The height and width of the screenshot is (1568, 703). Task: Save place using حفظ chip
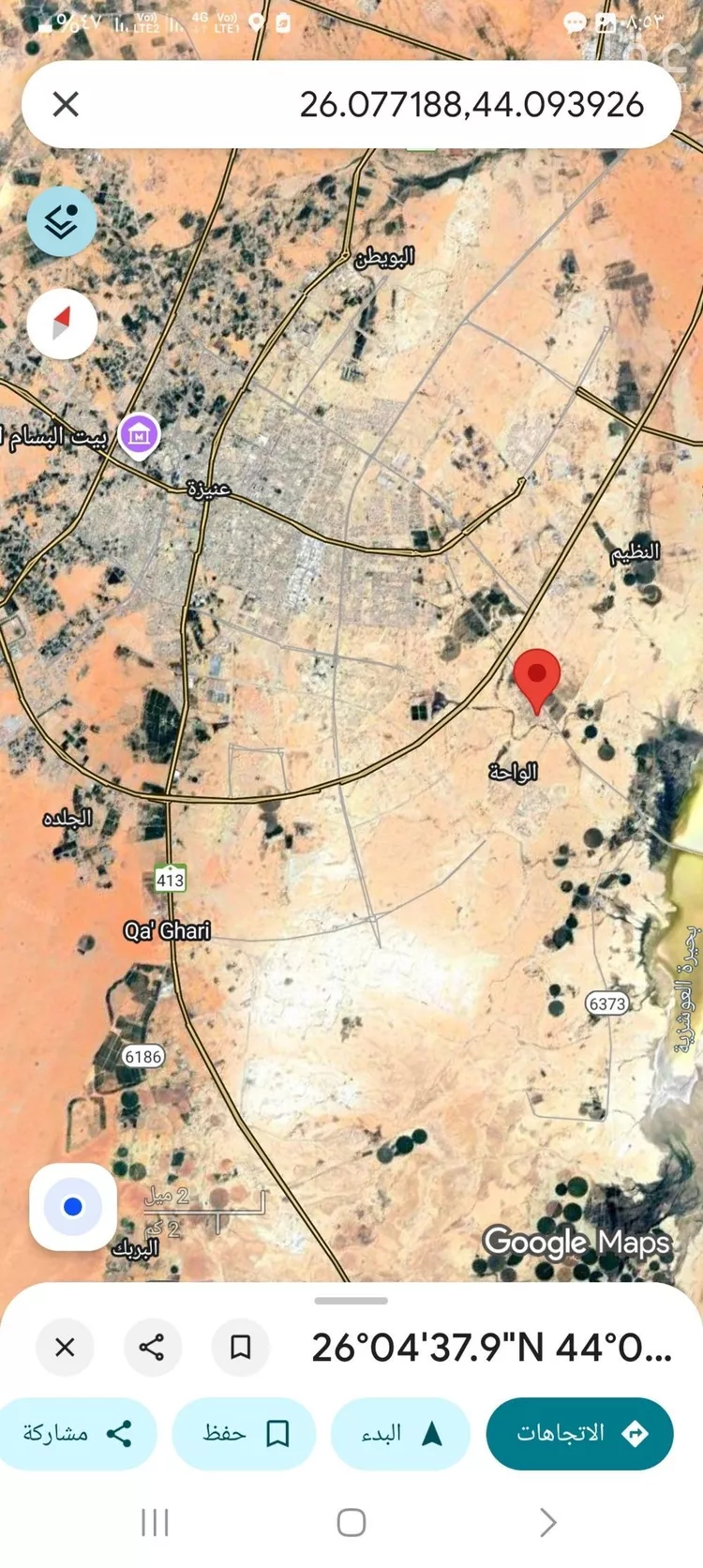pos(244,1433)
